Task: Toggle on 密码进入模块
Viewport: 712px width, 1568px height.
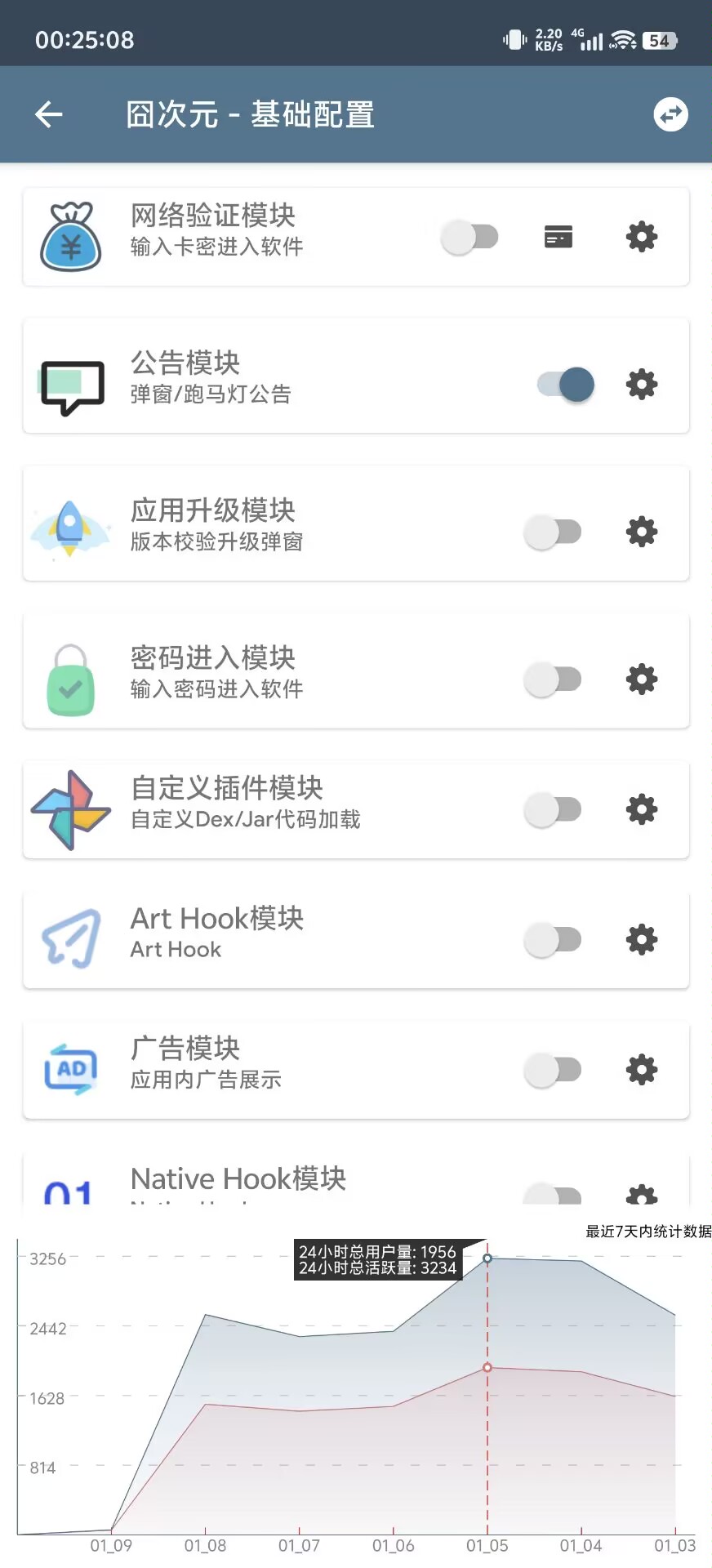Action: point(553,679)
